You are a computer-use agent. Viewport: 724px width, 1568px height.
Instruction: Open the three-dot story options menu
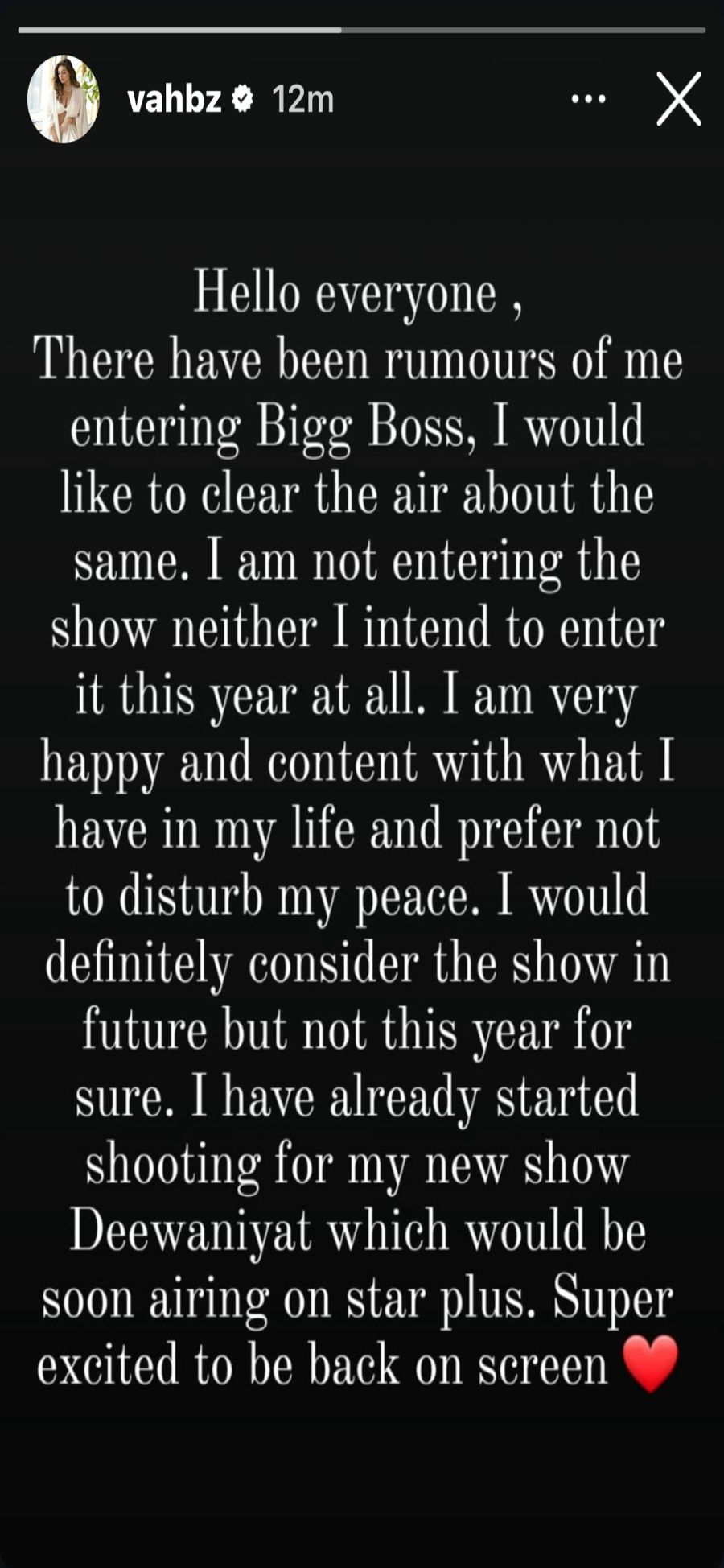[588, 99]
